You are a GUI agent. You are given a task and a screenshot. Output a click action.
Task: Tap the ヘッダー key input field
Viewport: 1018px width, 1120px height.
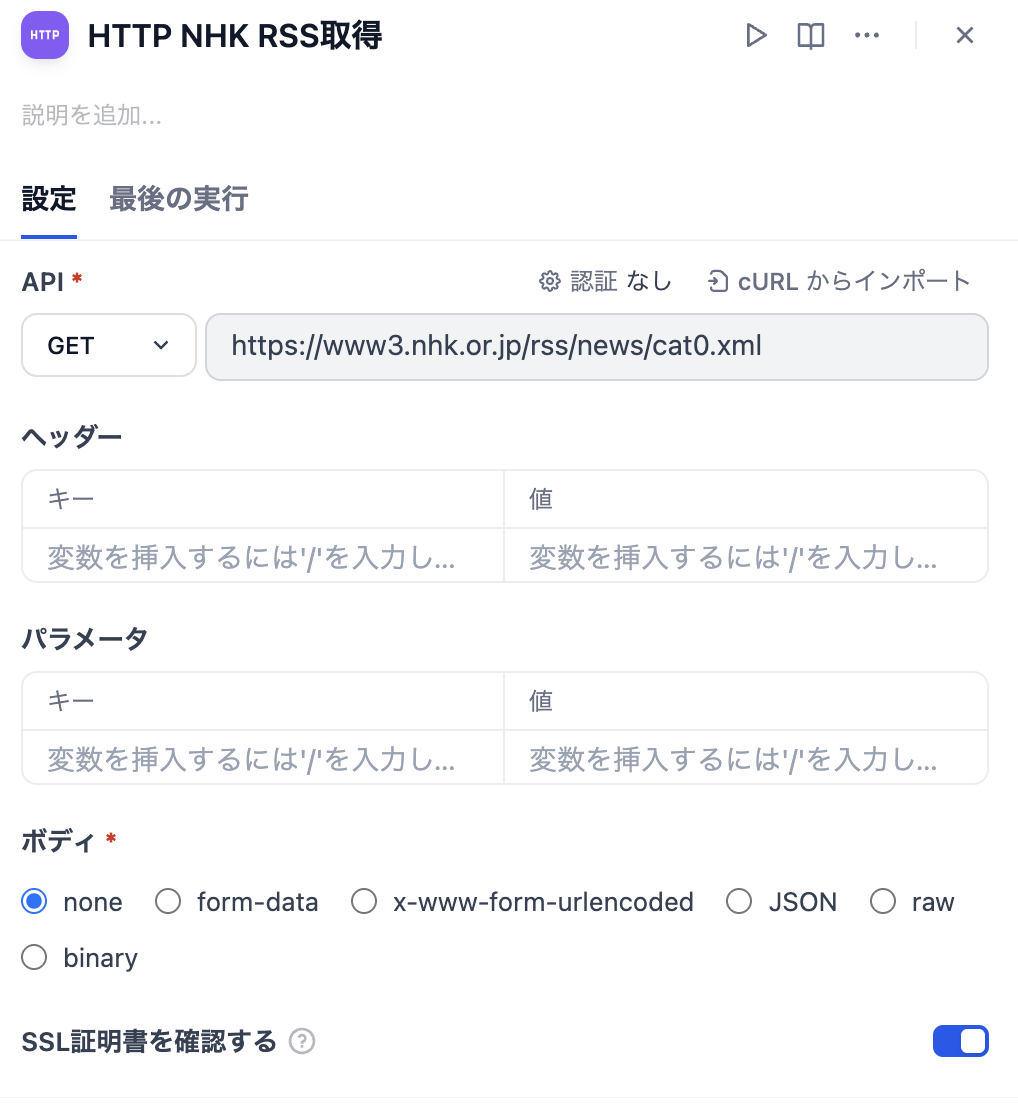click(x=262, y=556)
